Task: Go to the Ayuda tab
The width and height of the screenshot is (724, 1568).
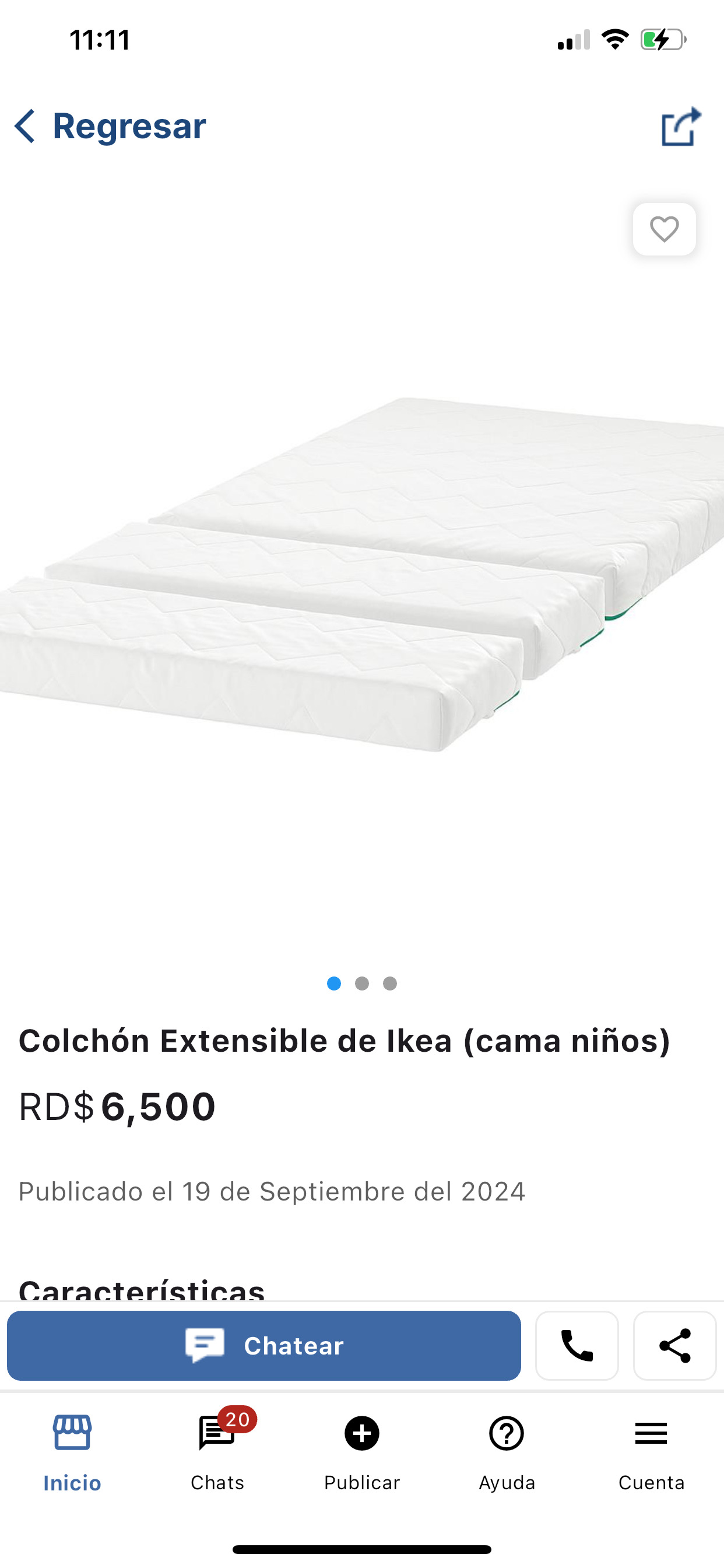Action: pos(507,1453)
